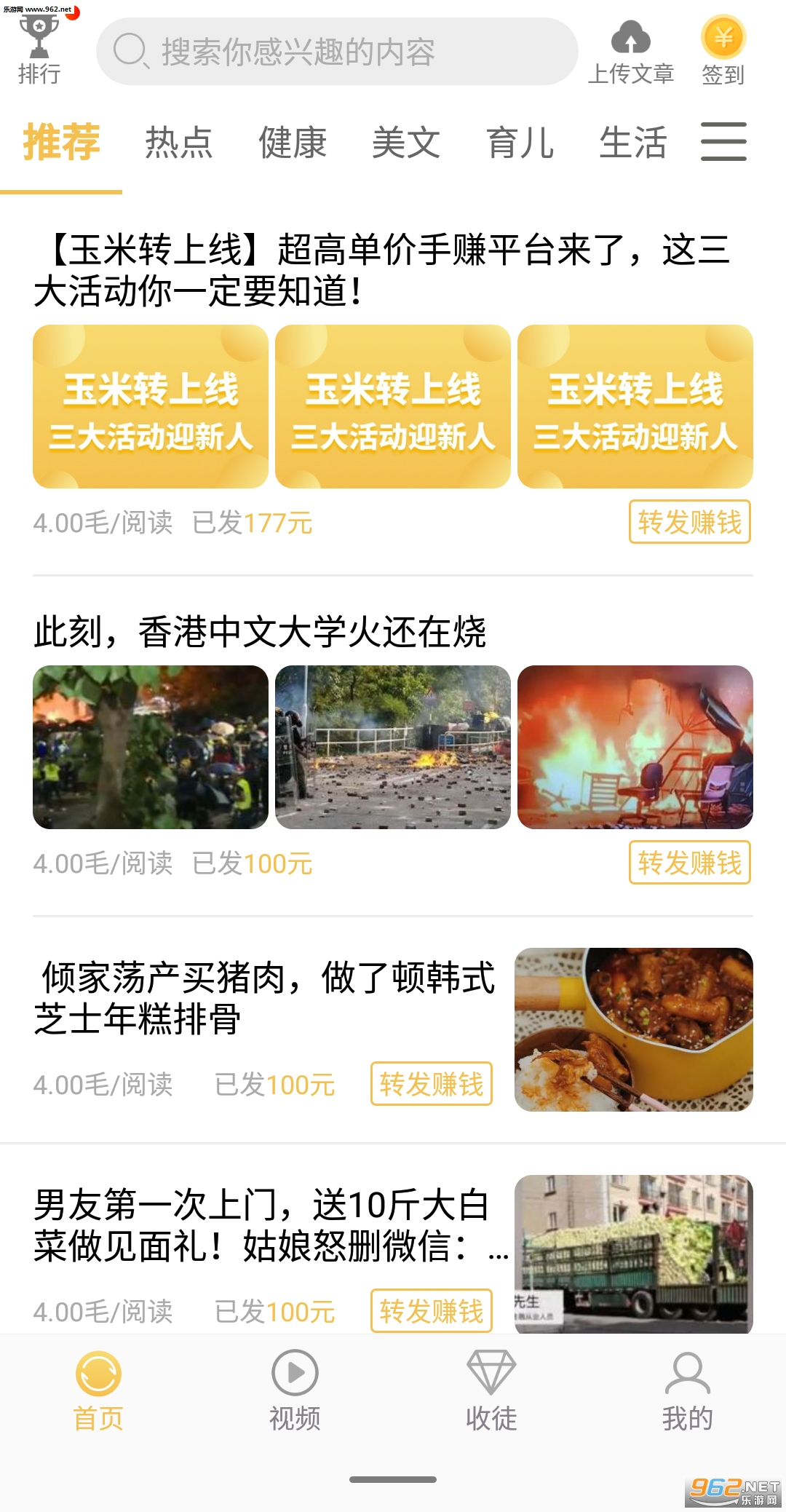Open the 韩式芝士年糕排骨 article
The height and width of the screenshot is (1512, 786).
click(265, 997)
